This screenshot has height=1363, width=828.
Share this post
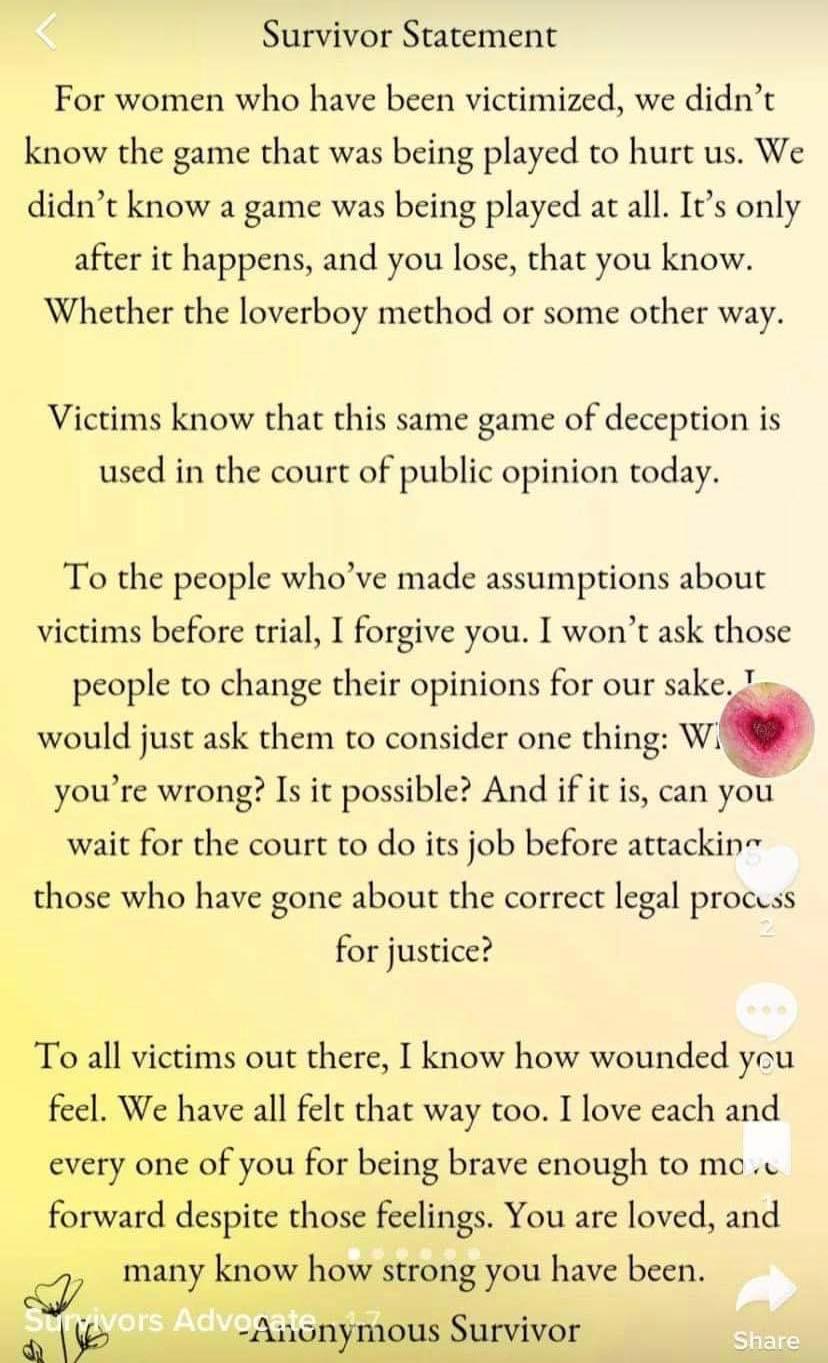point(767,1302)
